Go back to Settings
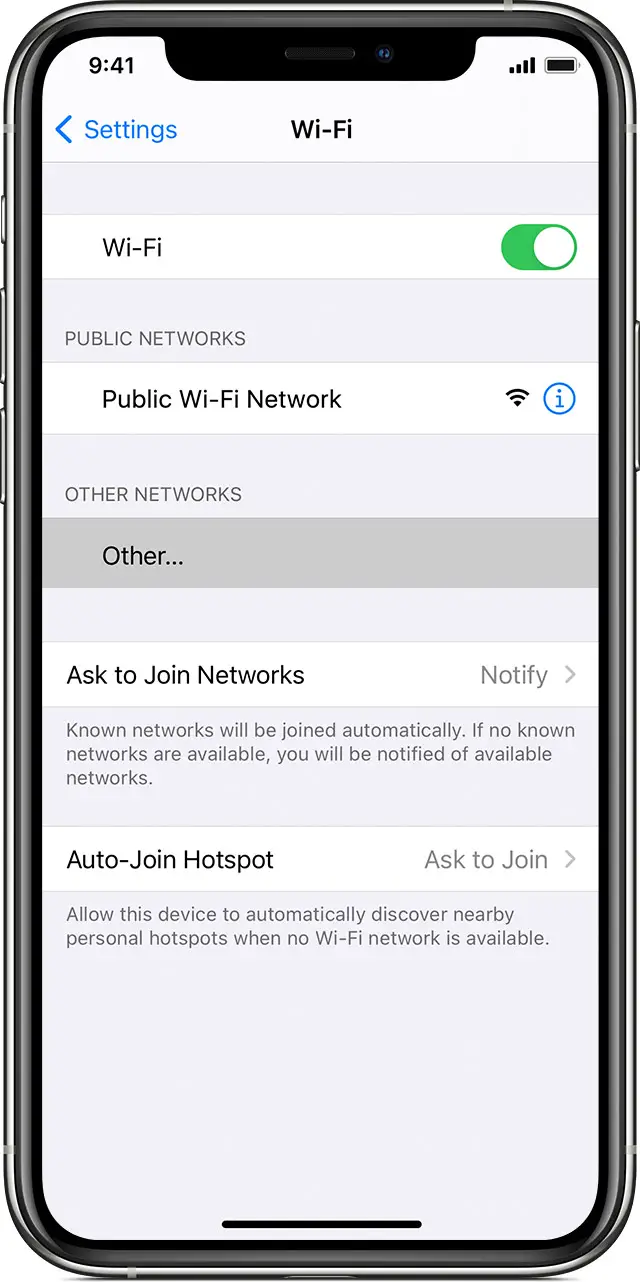 click(x=115, y=130)
